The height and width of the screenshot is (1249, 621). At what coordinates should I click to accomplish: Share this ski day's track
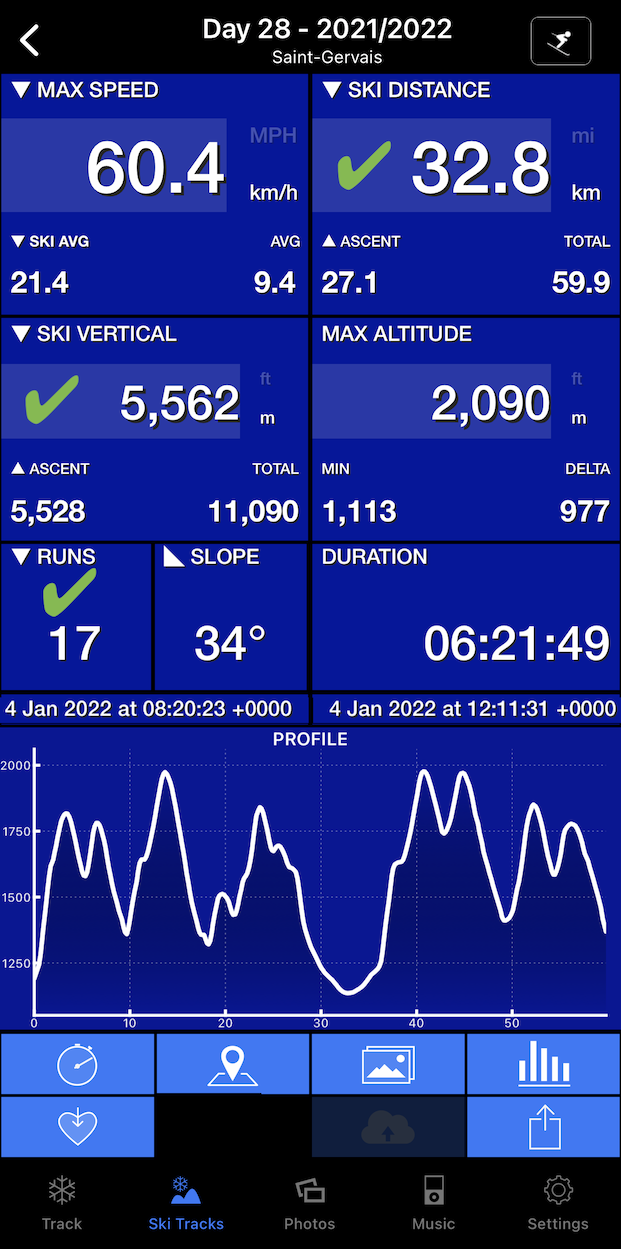pos(543,1127)
